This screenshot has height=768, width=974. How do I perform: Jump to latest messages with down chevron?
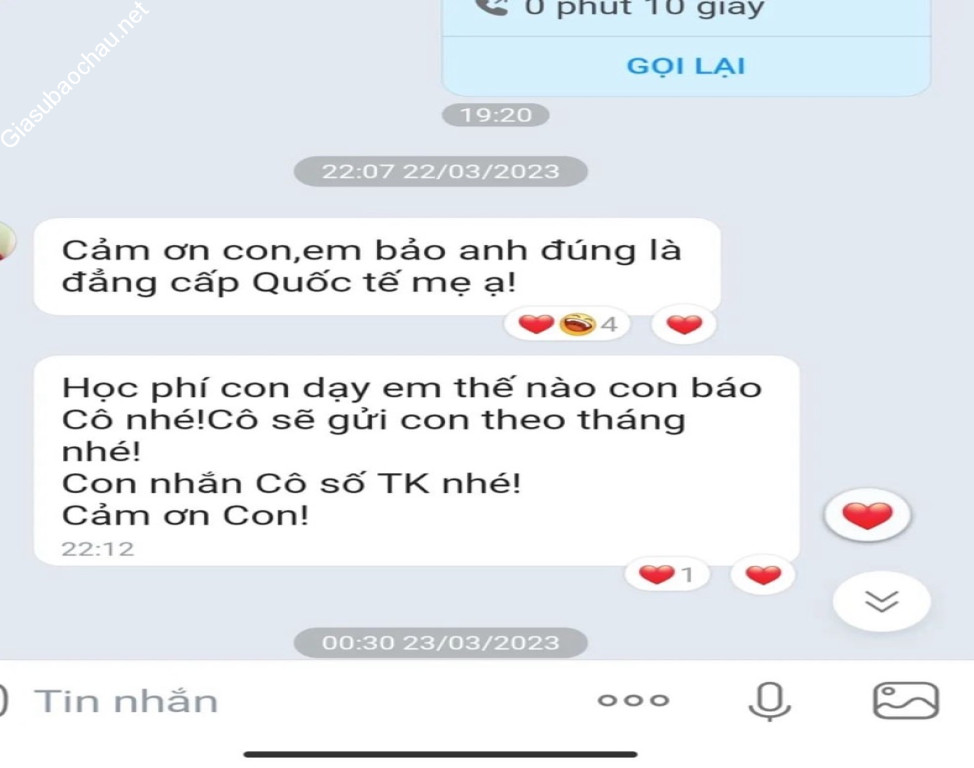pyautogui.click(x=881, y=600)
